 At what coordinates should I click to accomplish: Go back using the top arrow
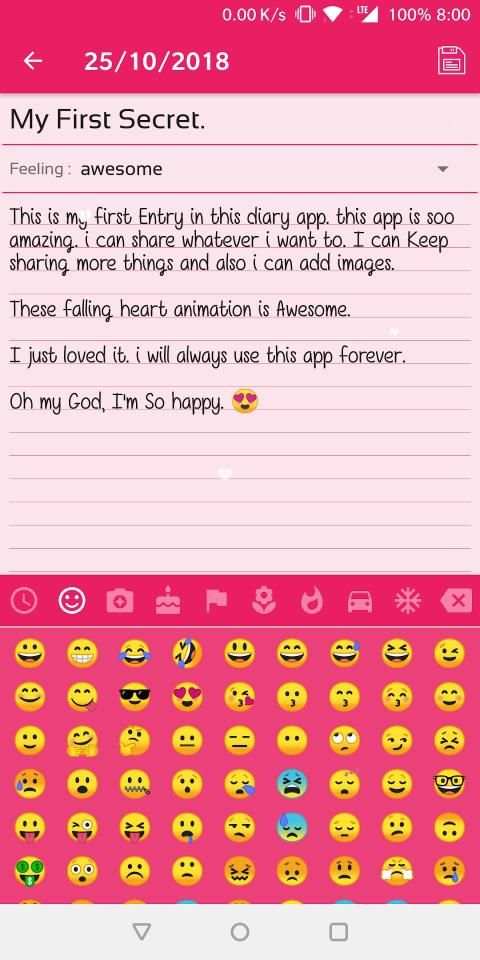(x=33, y=61)
